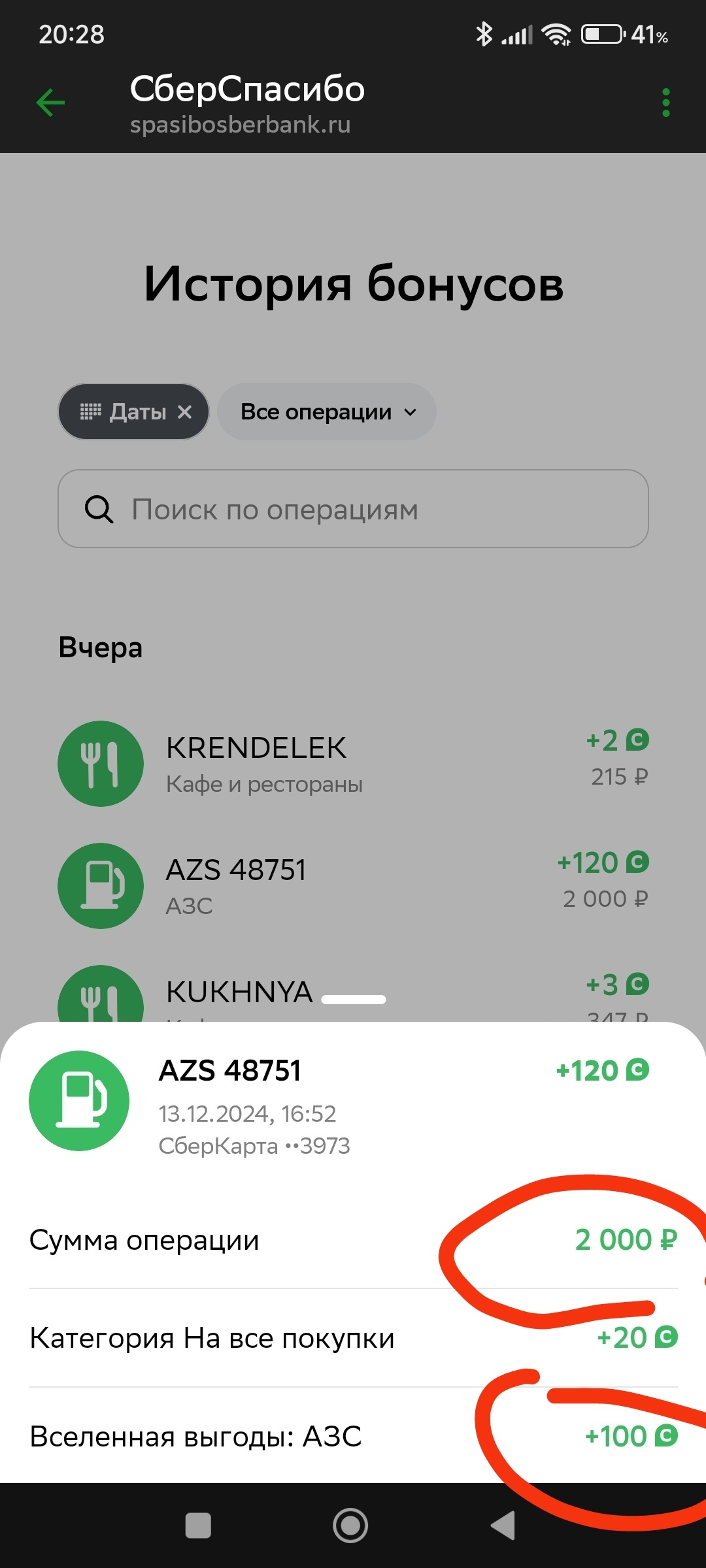
Task: Go back using the green arrow
Action: click(x=50, y=103)
